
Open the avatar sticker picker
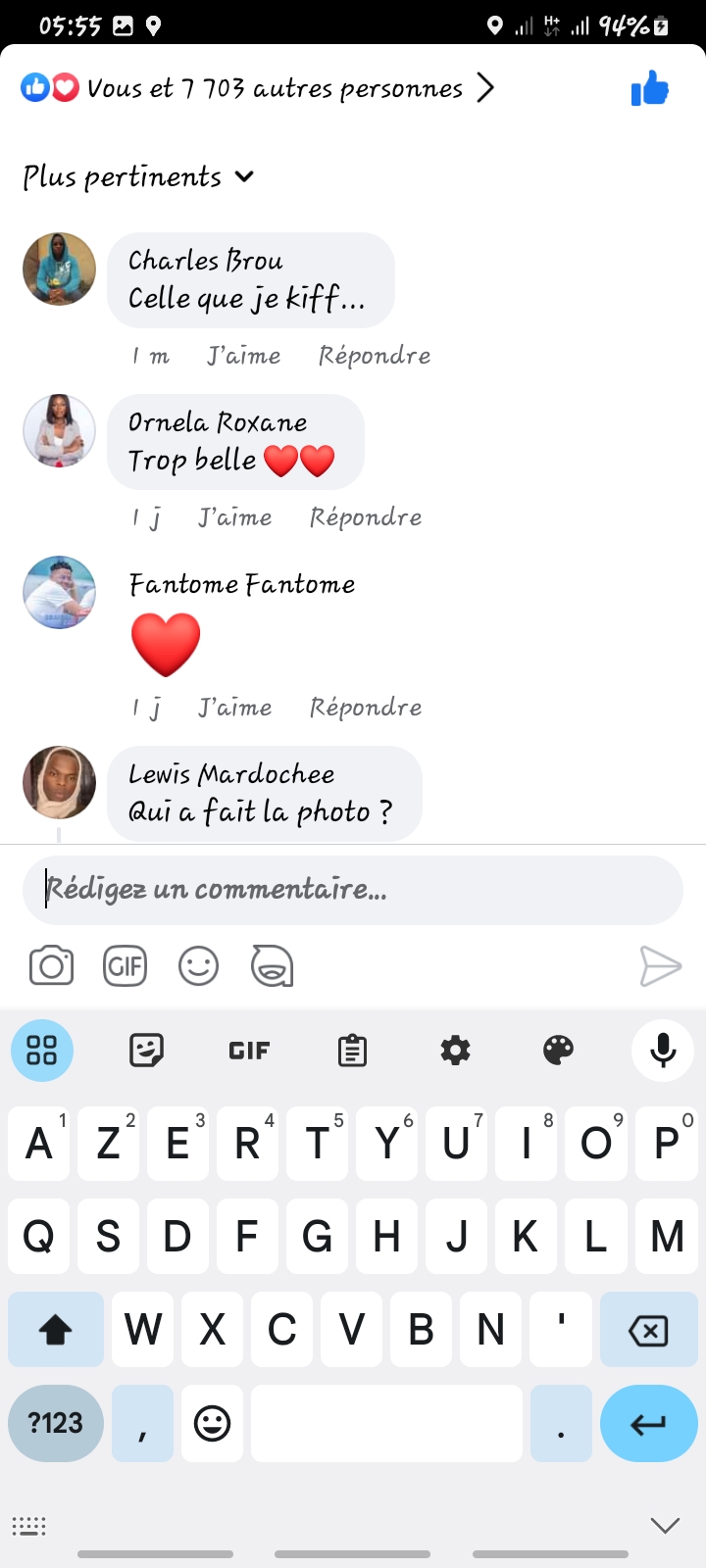pos(272,966)
